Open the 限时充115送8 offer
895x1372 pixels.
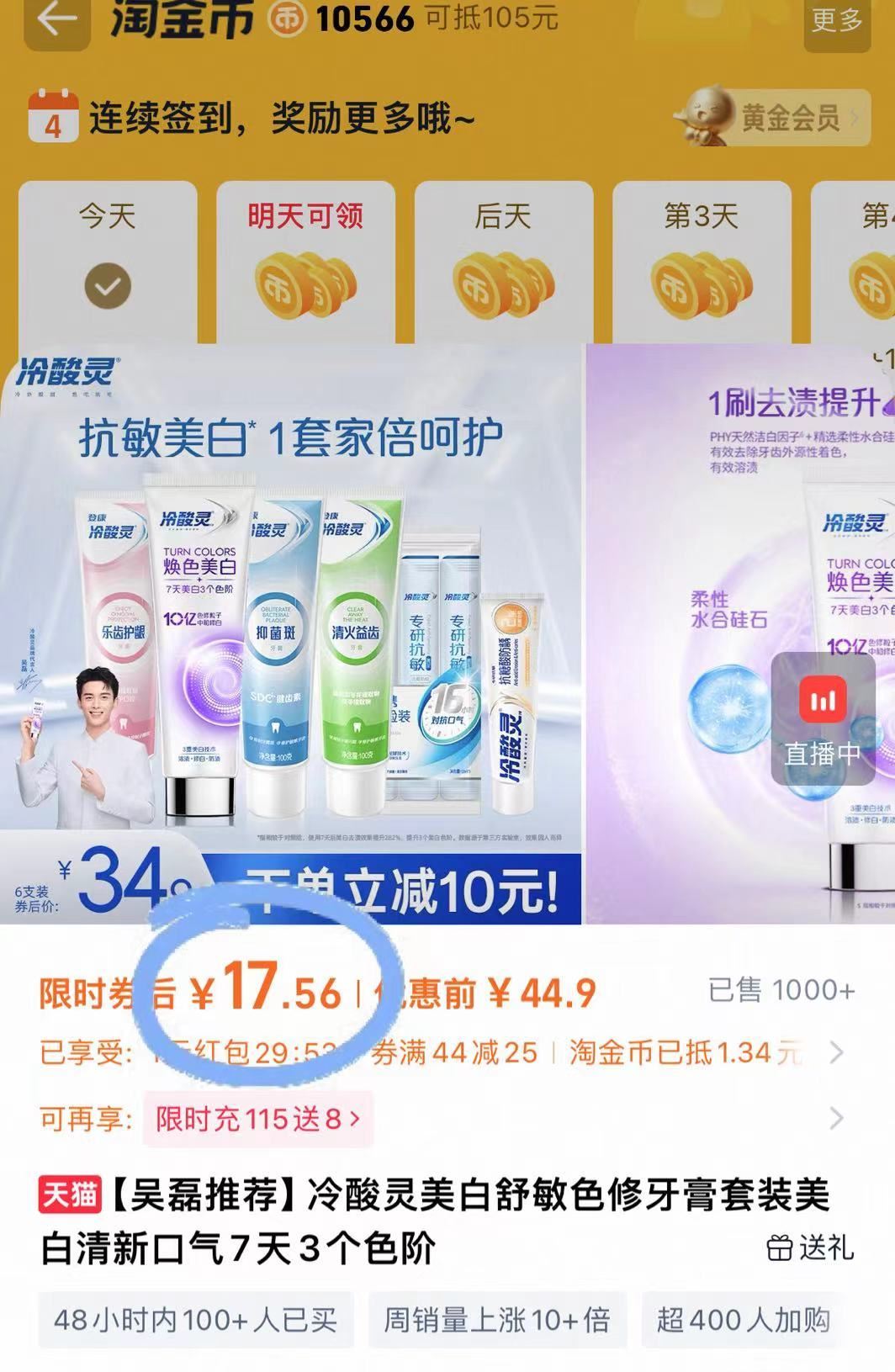click(257, 1119)
